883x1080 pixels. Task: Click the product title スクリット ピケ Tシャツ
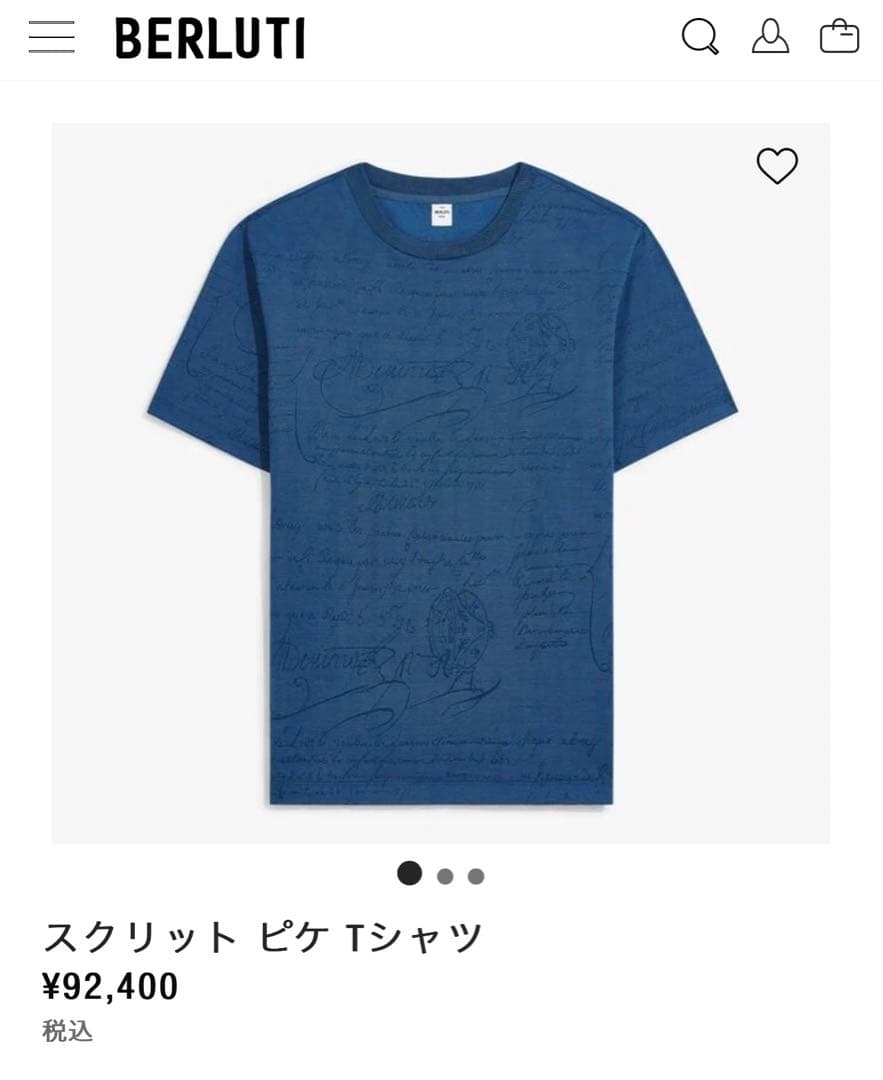[262, 933]
